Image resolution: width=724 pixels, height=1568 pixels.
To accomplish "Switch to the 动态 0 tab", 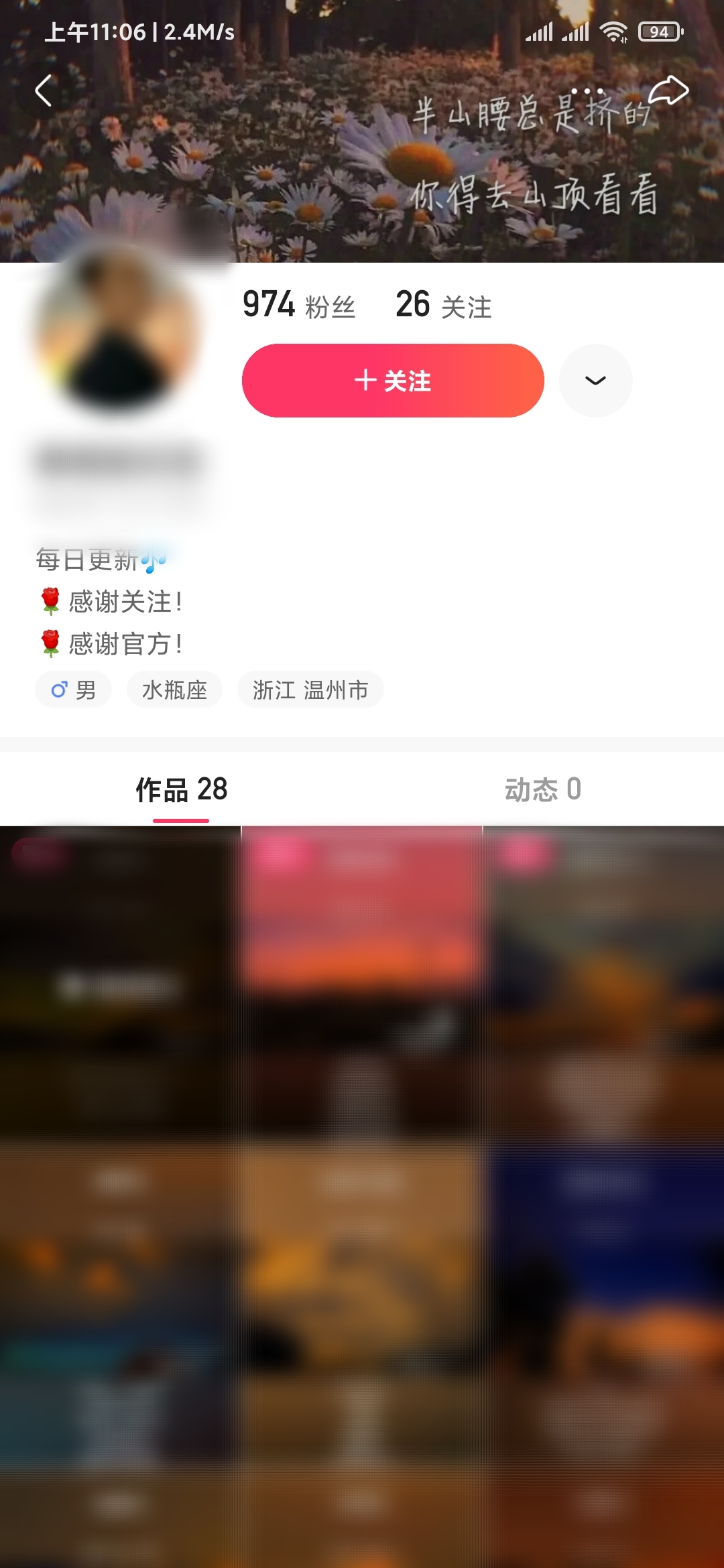I will (542, 789).
